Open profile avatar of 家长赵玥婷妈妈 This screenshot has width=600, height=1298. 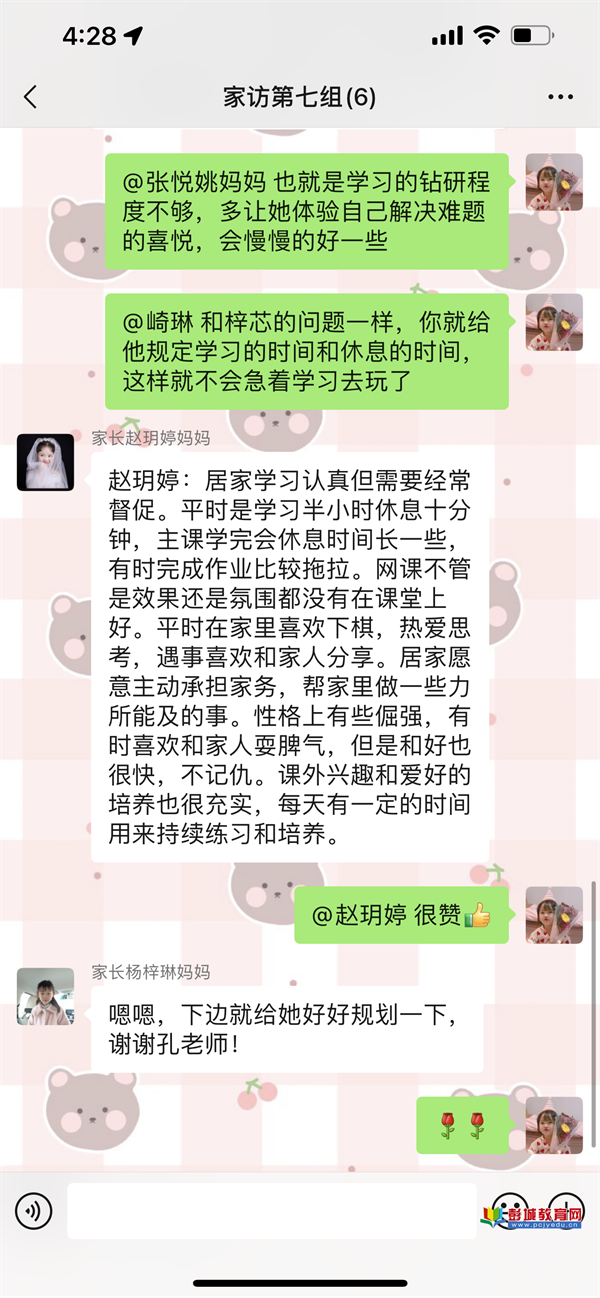pyautogui.click(x=45, y=462)
